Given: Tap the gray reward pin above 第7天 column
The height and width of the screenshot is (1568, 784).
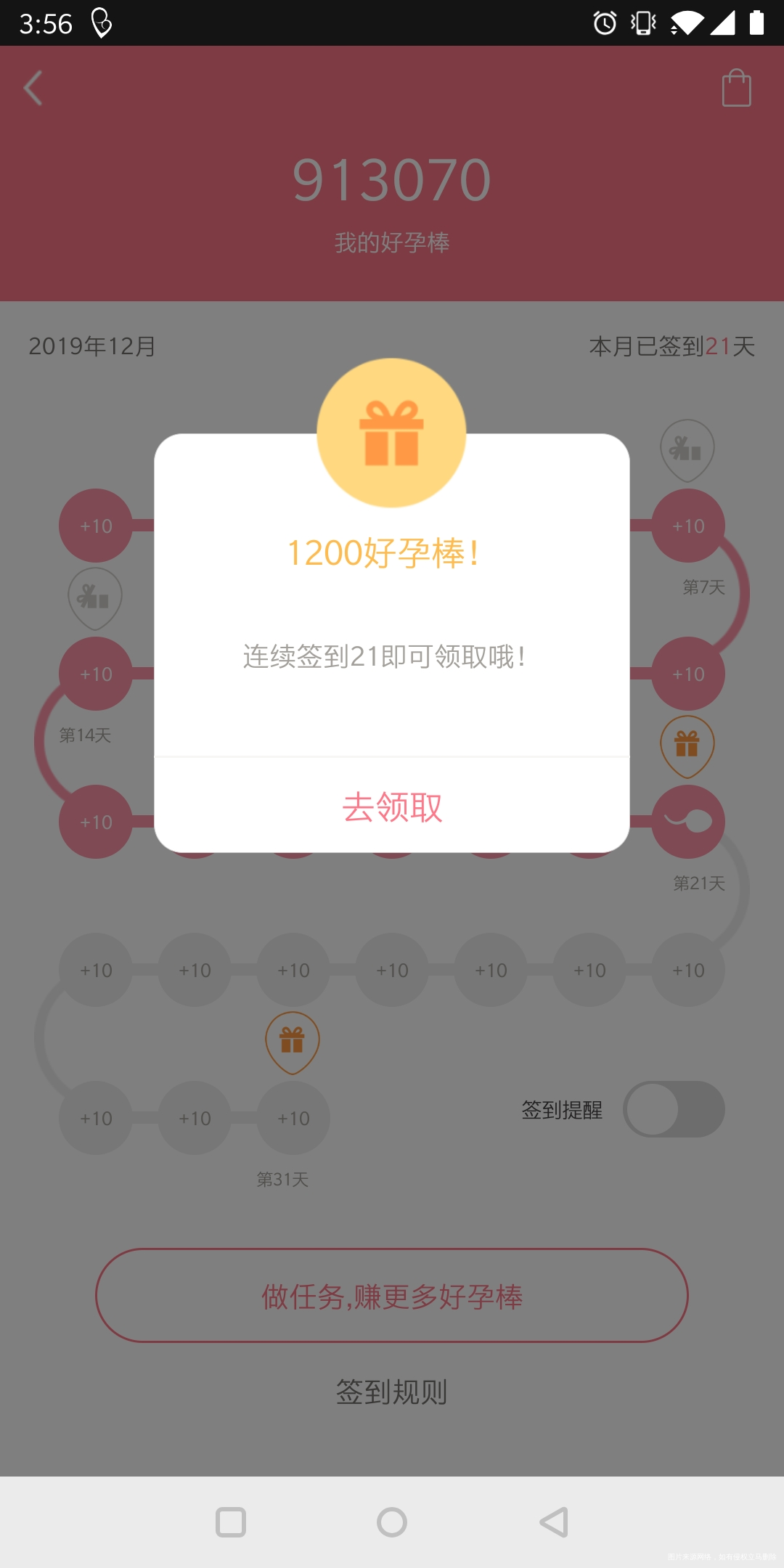Looking at the screenshot, I should (x=687, y=449).
